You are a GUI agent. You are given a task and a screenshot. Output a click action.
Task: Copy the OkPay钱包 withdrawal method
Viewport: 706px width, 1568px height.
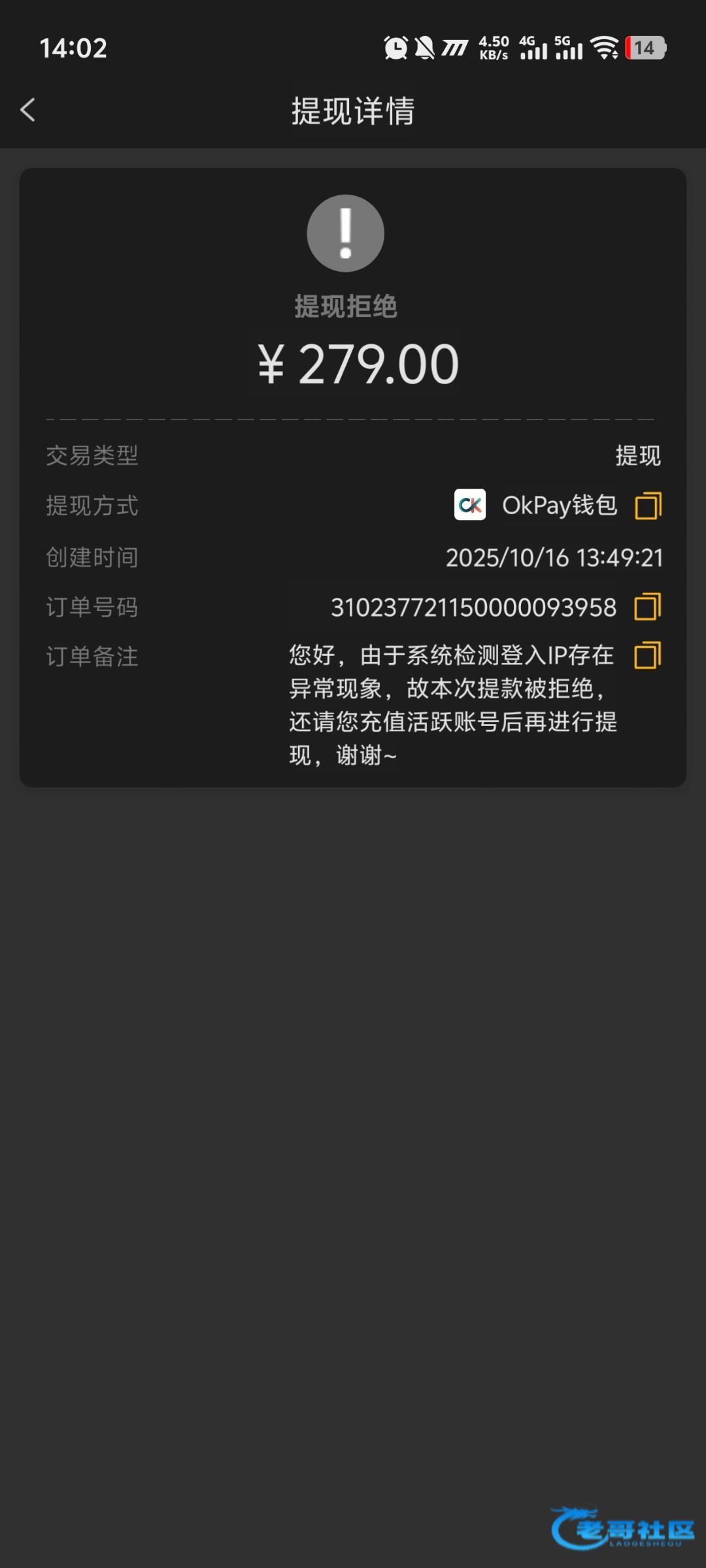(x=648, y=506)
